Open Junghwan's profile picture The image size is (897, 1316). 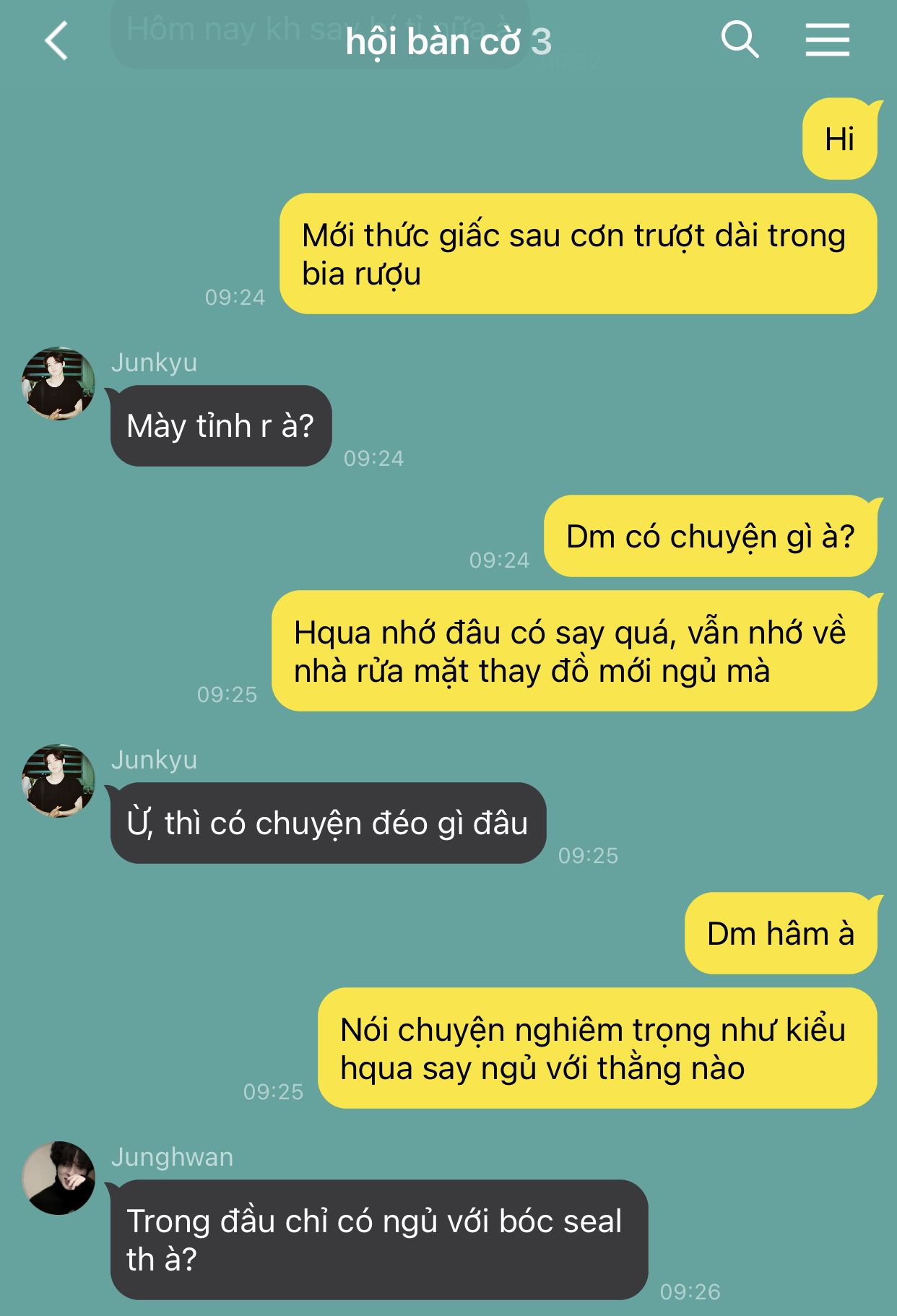58,1177
